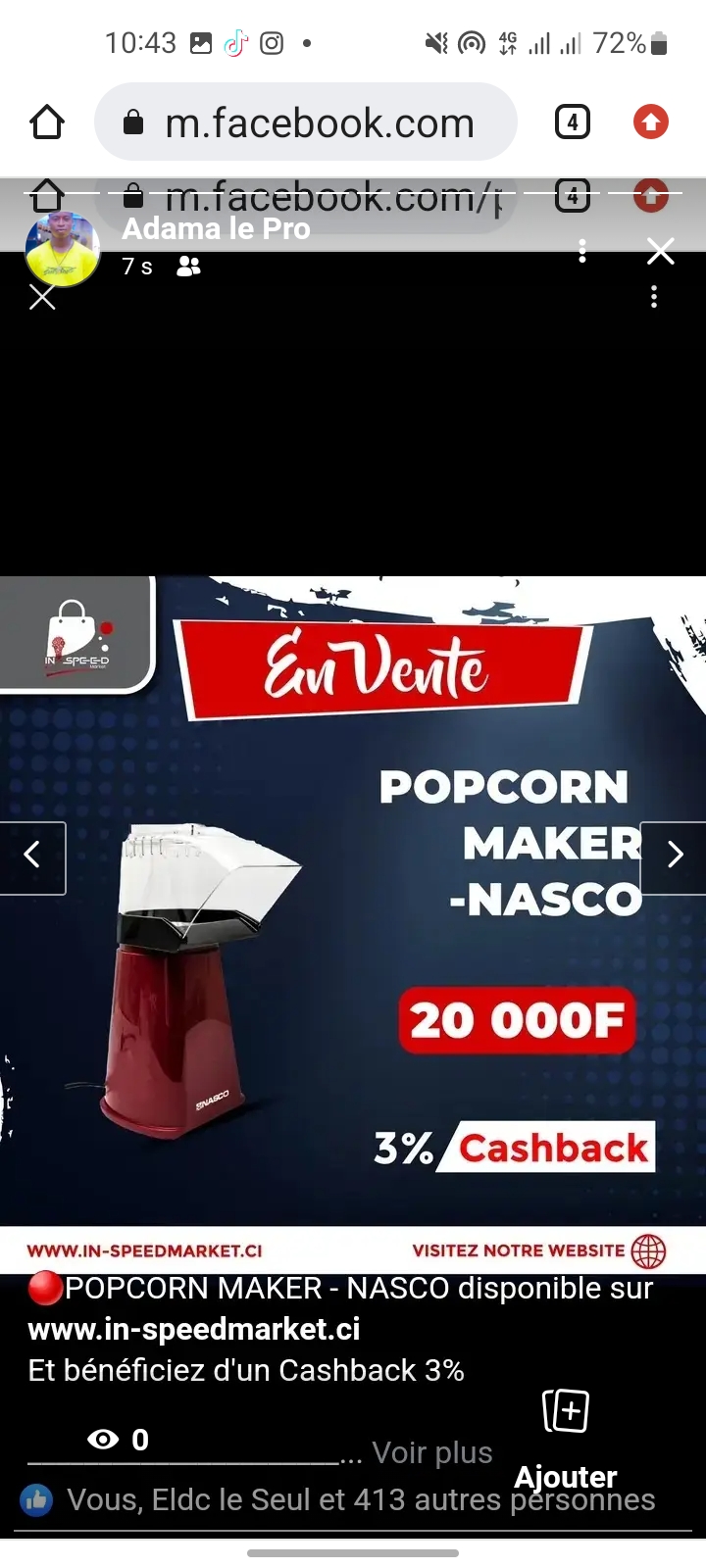Image resolution: width=706 pixels, height=1568 pixels.
Task: Go back to the previous story
Action: 32,857
